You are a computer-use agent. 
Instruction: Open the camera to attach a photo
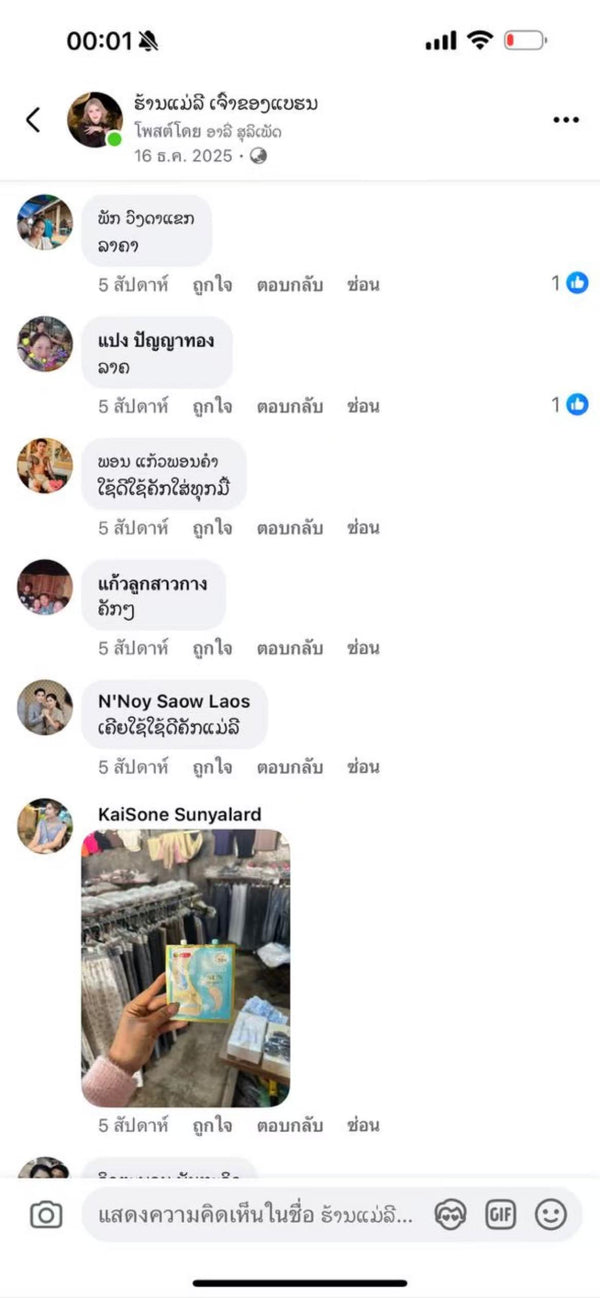(46, 1215)
